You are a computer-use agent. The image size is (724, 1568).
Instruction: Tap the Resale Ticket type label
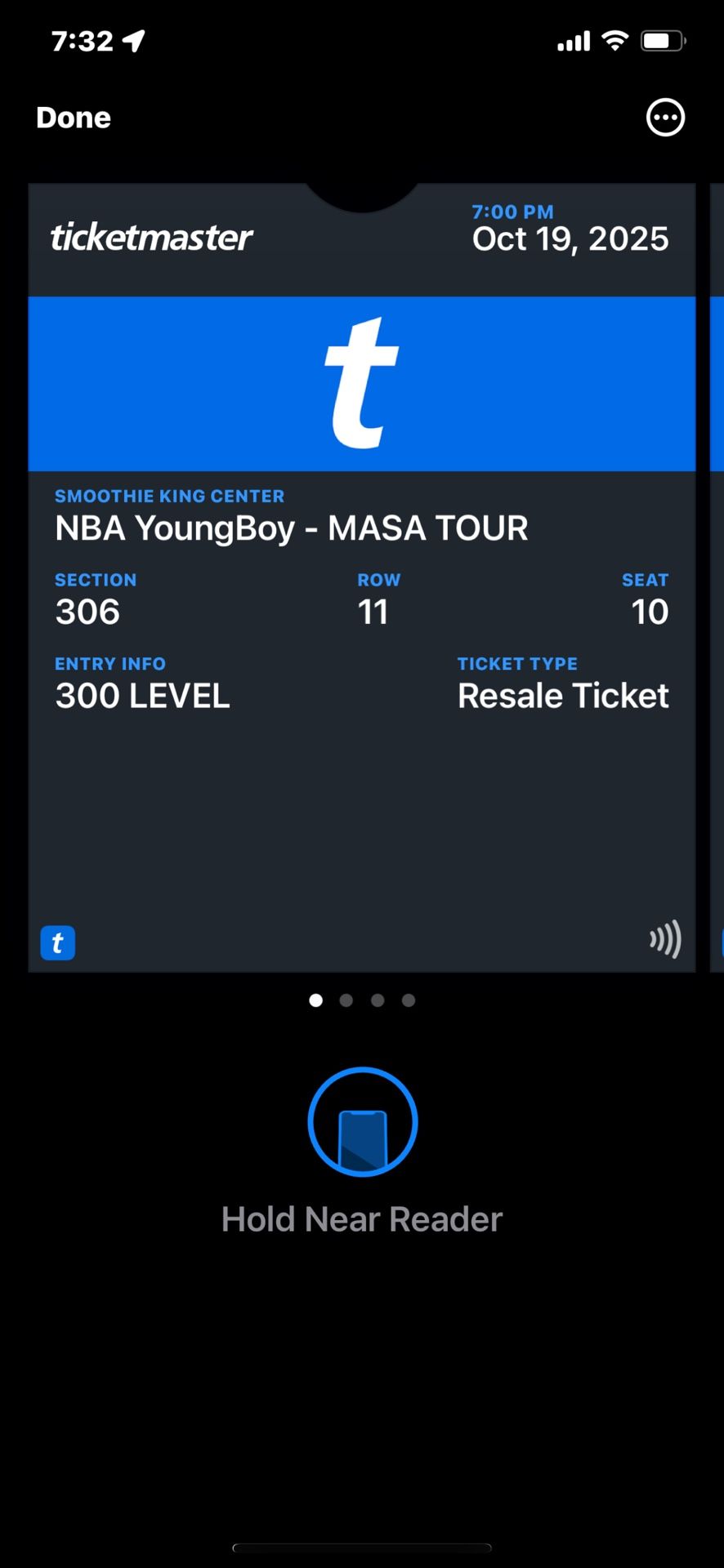pyautogui.click(x=562, y=695)
